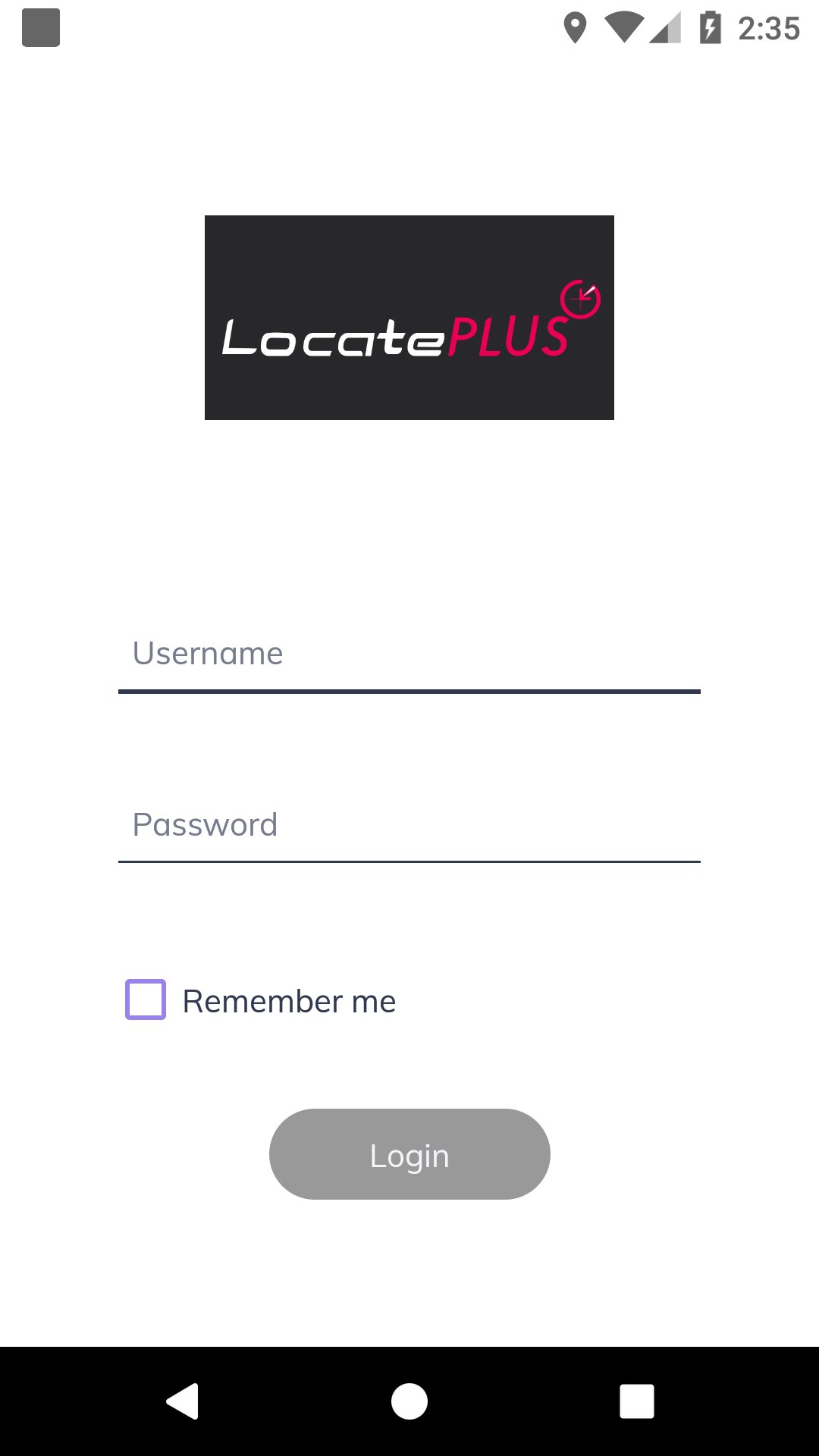Viewport: 819px width, 1456px height.
Task: Tap the home circle navigation button
Action: point(409,1400)
